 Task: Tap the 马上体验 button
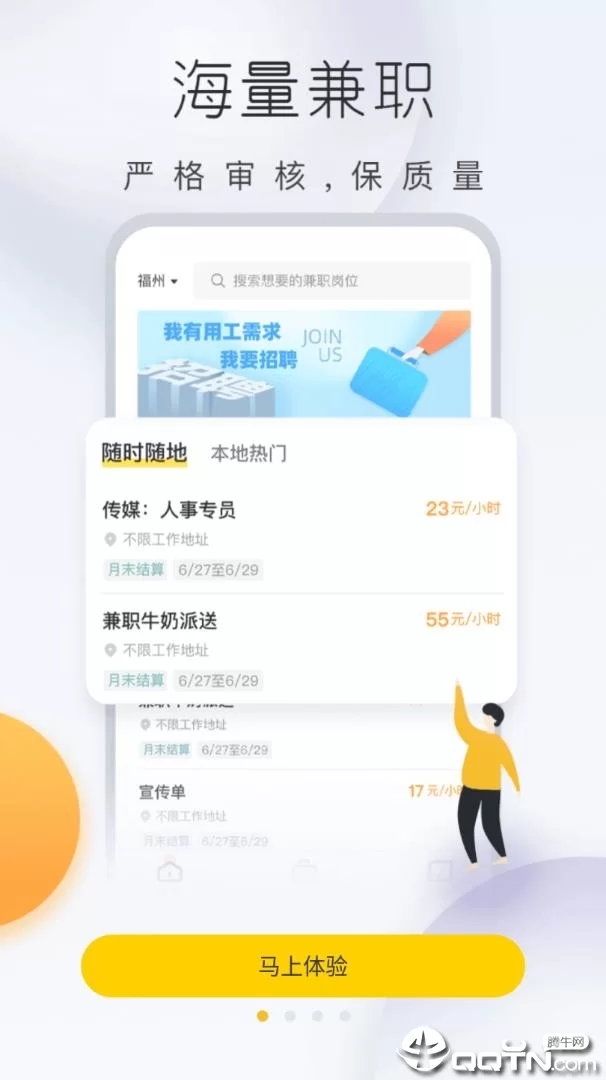(302, 966)
